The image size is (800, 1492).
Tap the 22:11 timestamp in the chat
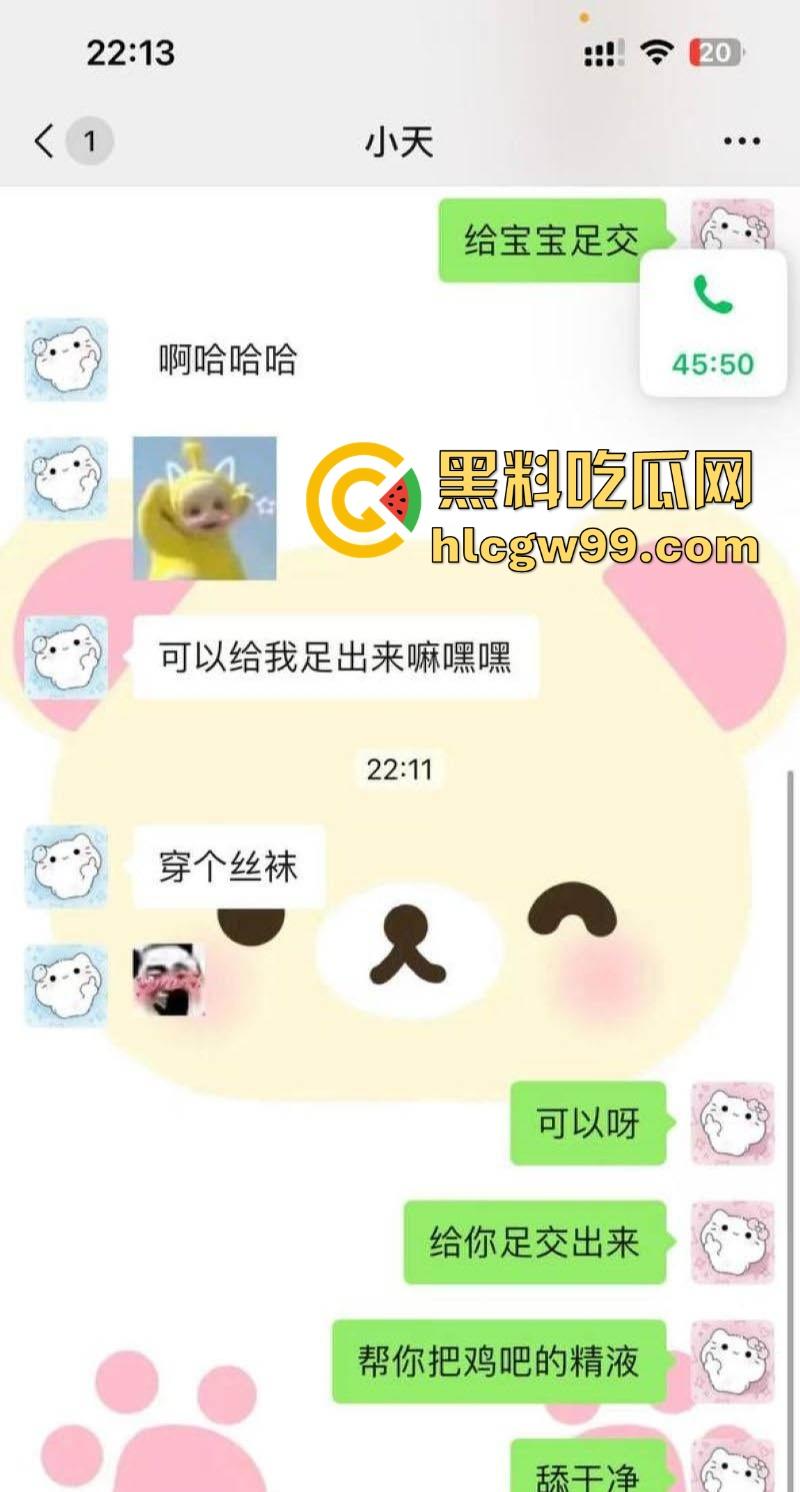coord(402,770)
